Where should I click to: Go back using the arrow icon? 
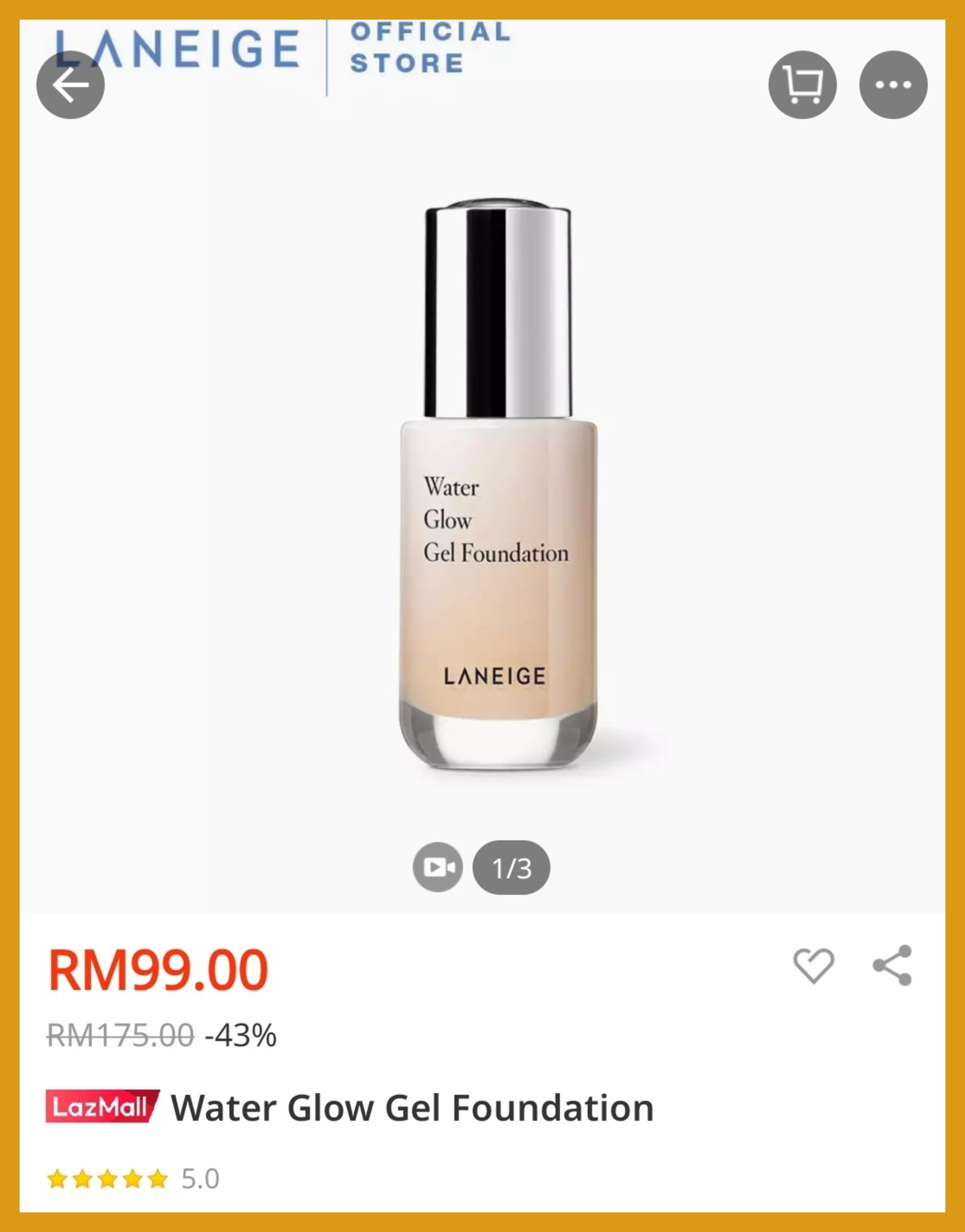[70, 85]
